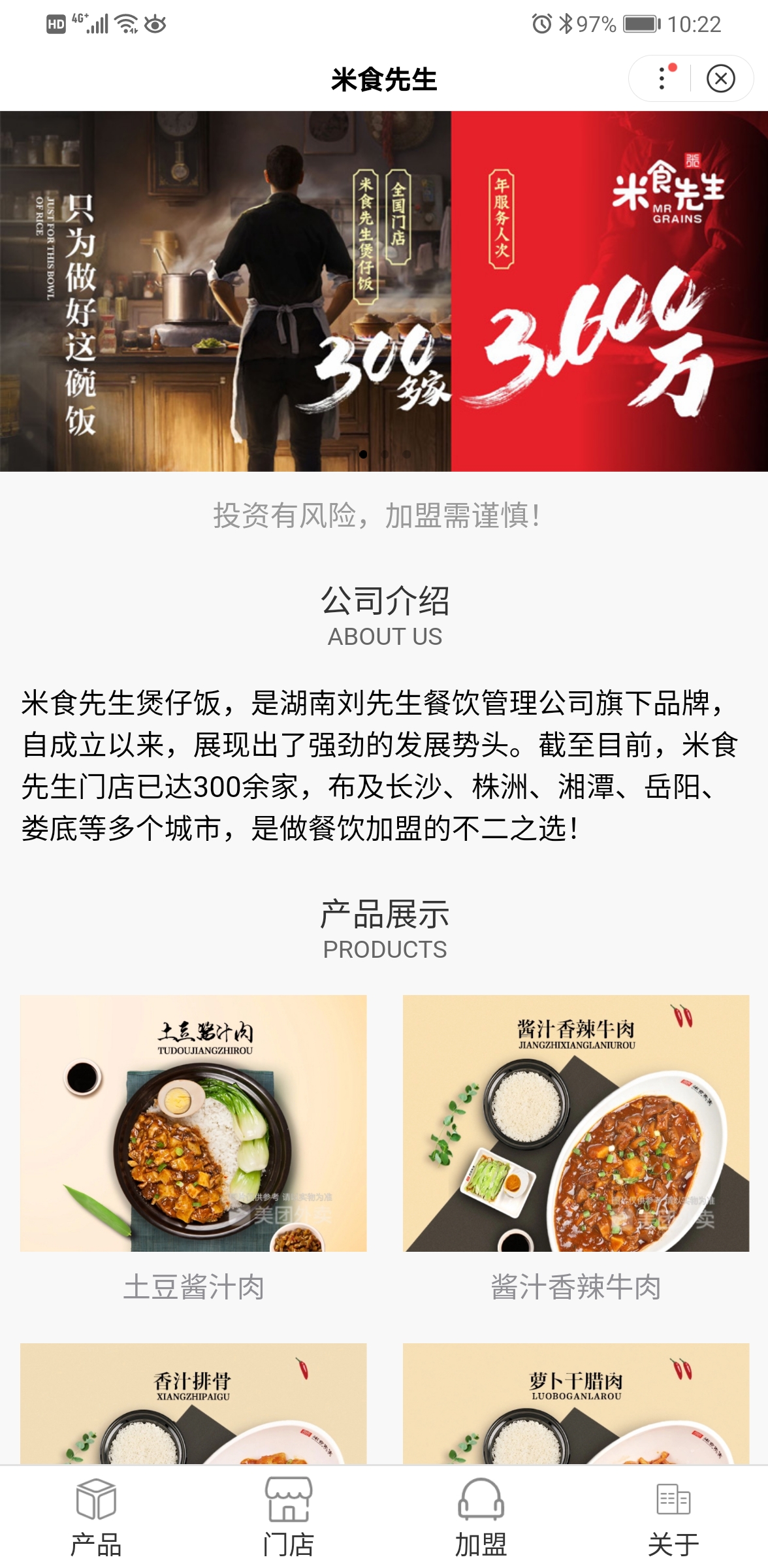Close the 米食先生 mini-program
Image resolution: width=768 pixels, height=1568 pixels.
pos(720,78)
